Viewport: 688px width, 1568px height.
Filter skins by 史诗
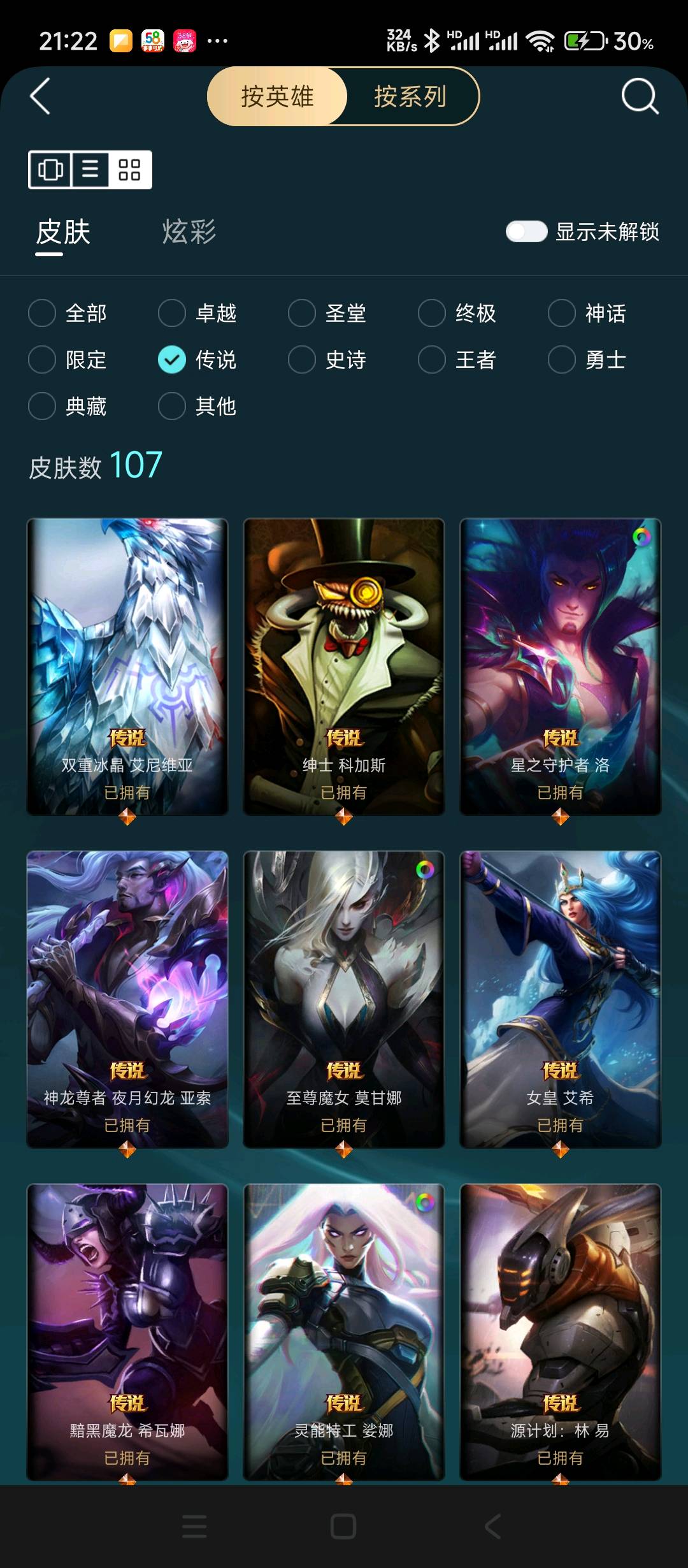[327, 359]
